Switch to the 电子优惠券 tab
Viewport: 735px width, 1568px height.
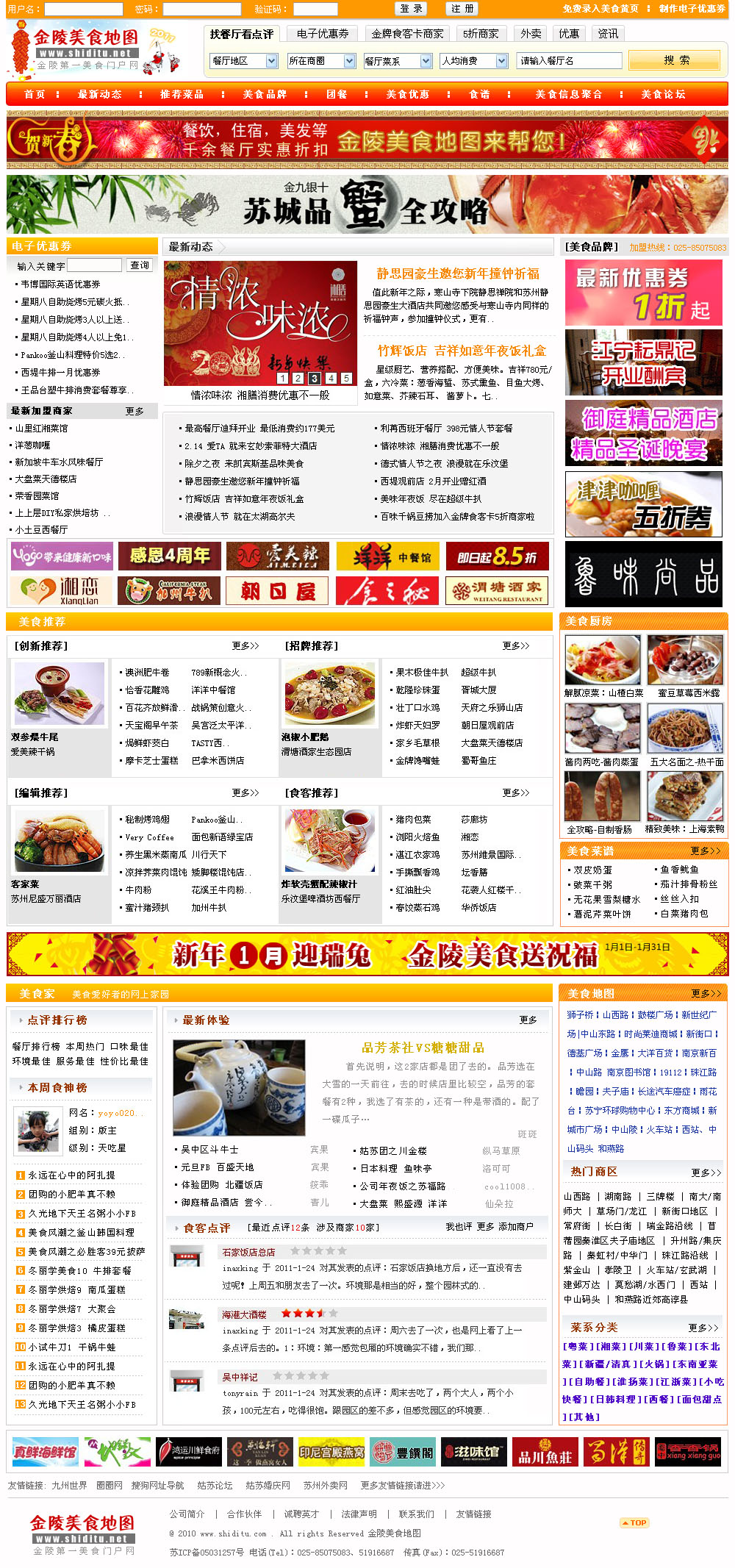[x=323, y=34]
